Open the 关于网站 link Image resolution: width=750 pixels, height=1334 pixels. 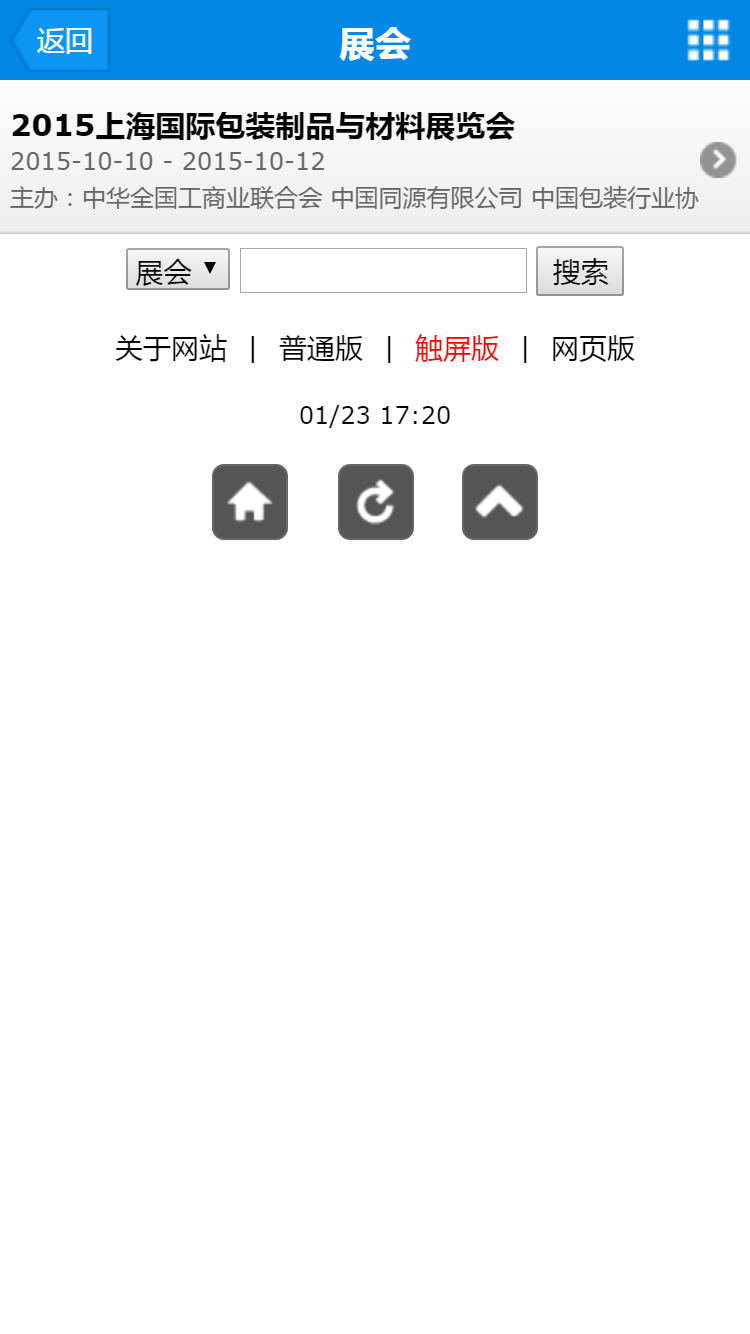pos(172,350)
